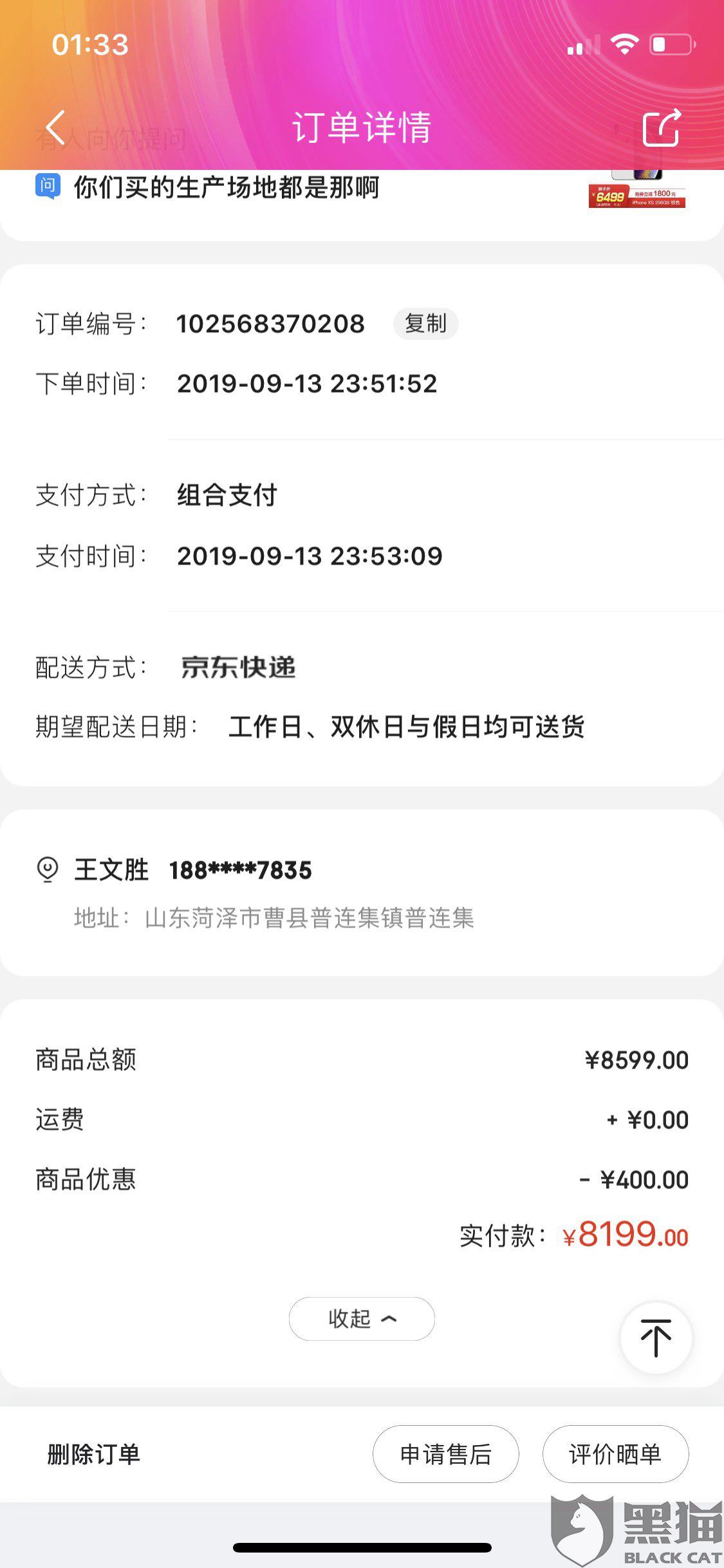Viewport: 724px width, 1568px height.
Task: Write a review with 评价晒单
Action: (615, 1454)
